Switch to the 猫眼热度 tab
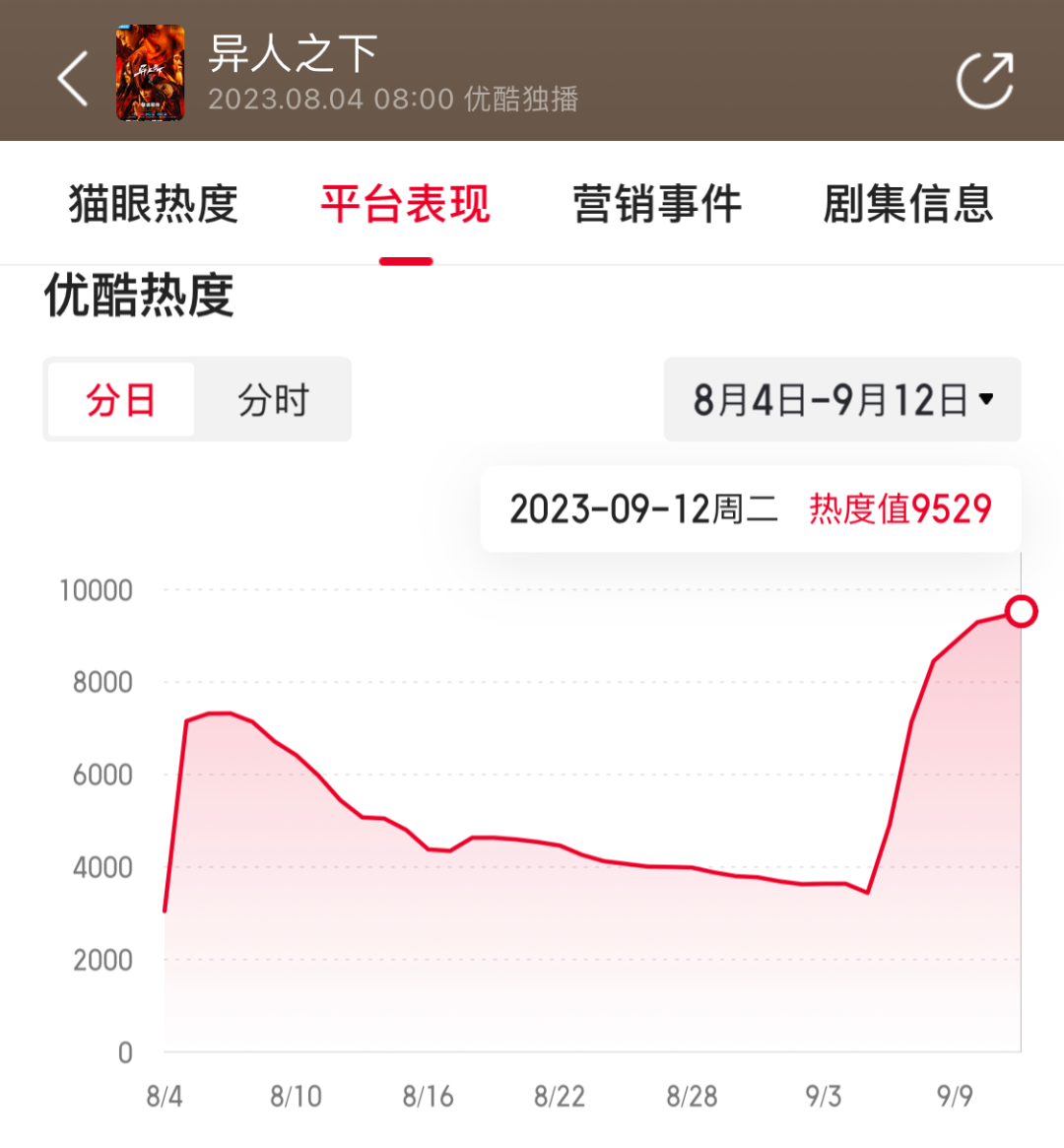 (154, 204)
